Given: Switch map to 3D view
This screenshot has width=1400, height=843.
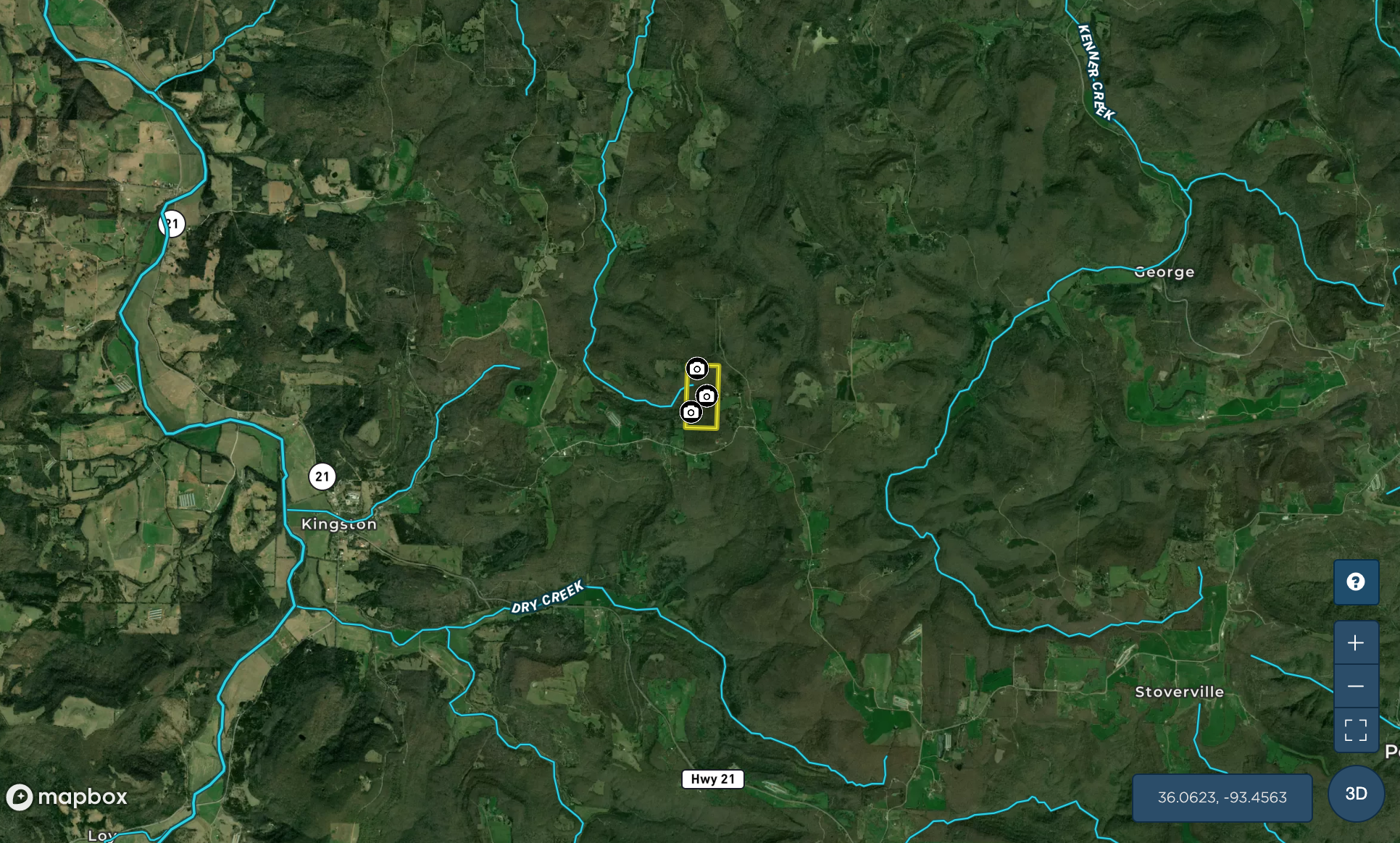Looking at the screenshot, I should coord(1356,794).
